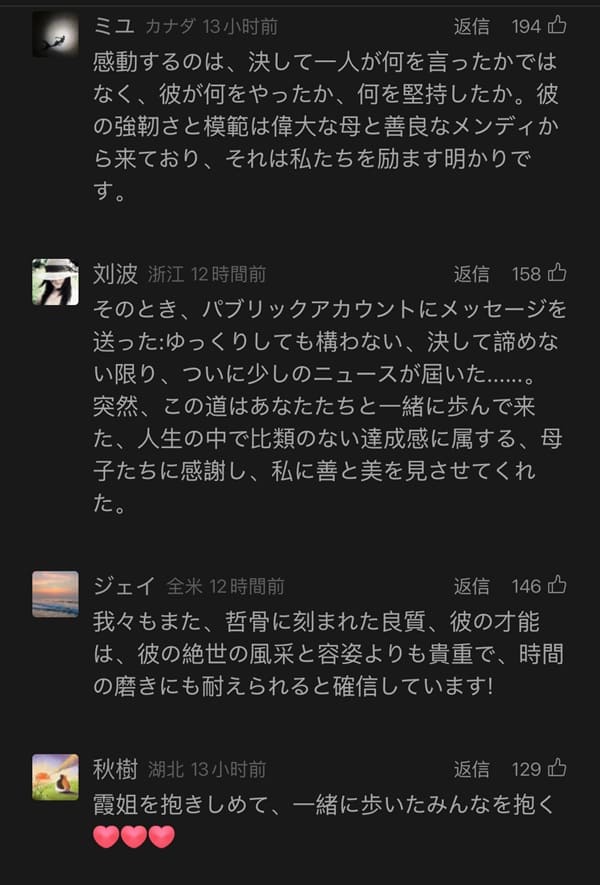Open 刘波's profile avatar

pyautogui.click(x=55, y=282)
